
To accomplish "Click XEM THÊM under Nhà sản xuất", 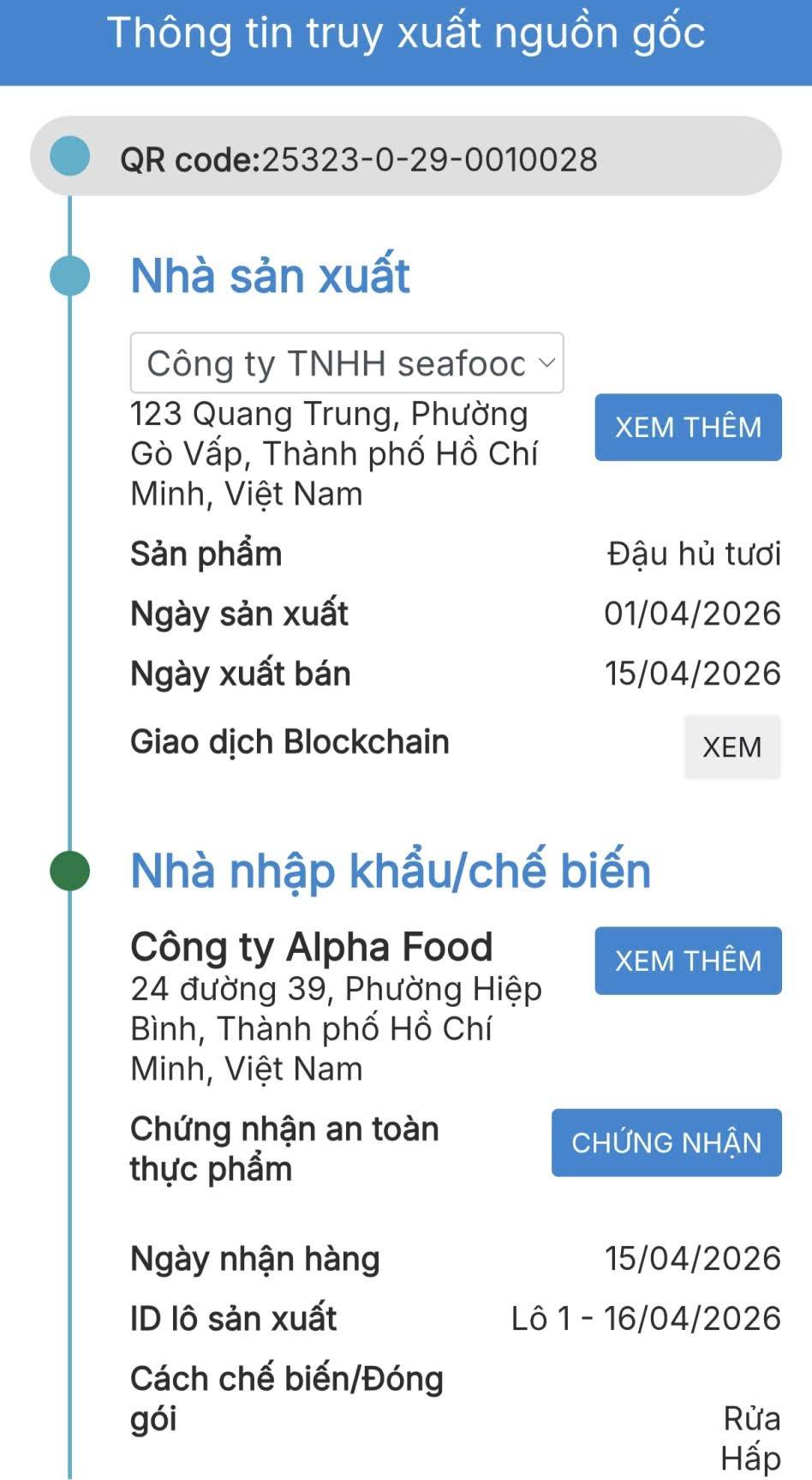I will click(x=688, y=428).
